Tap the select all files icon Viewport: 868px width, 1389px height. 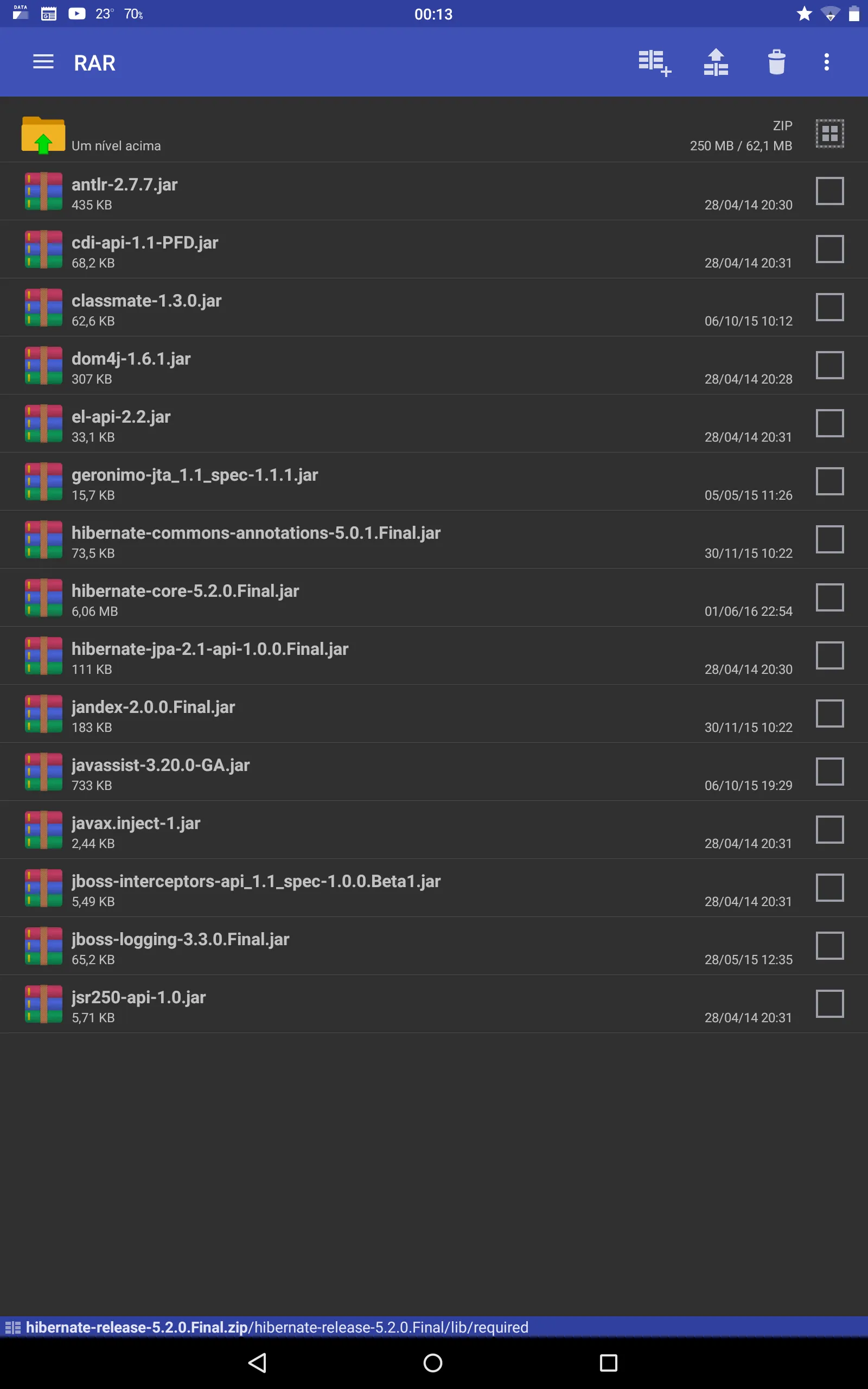tap(829, 133)
